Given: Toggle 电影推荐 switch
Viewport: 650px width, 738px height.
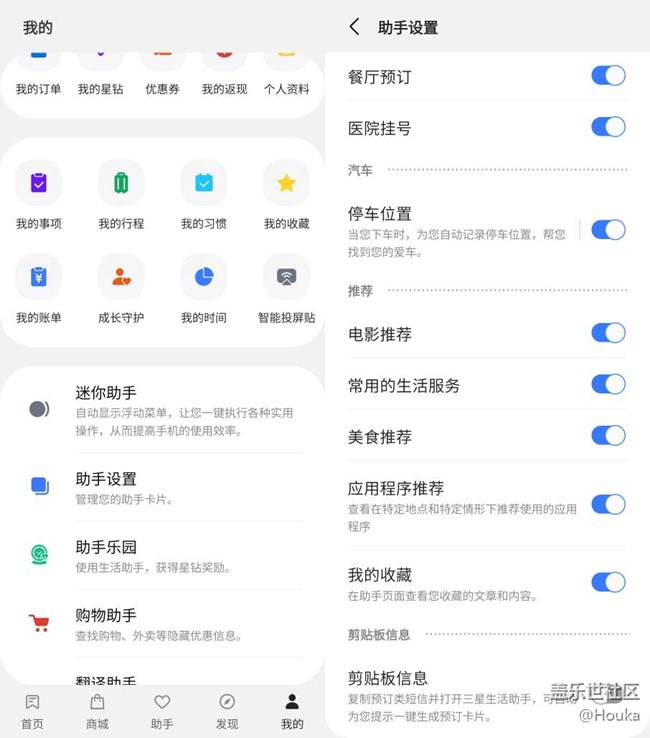Looking at the screenshot, I should (x=608, y=333).
